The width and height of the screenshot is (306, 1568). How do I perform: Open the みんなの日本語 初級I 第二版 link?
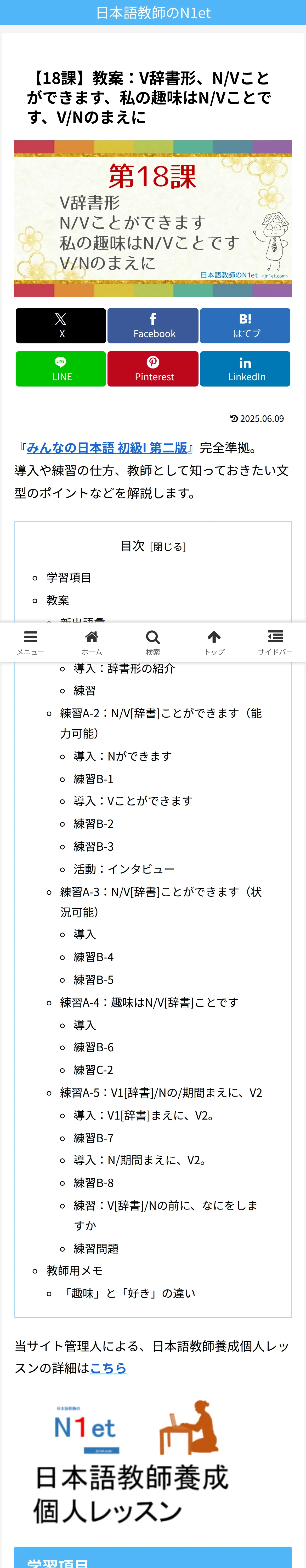coord(107,448)
